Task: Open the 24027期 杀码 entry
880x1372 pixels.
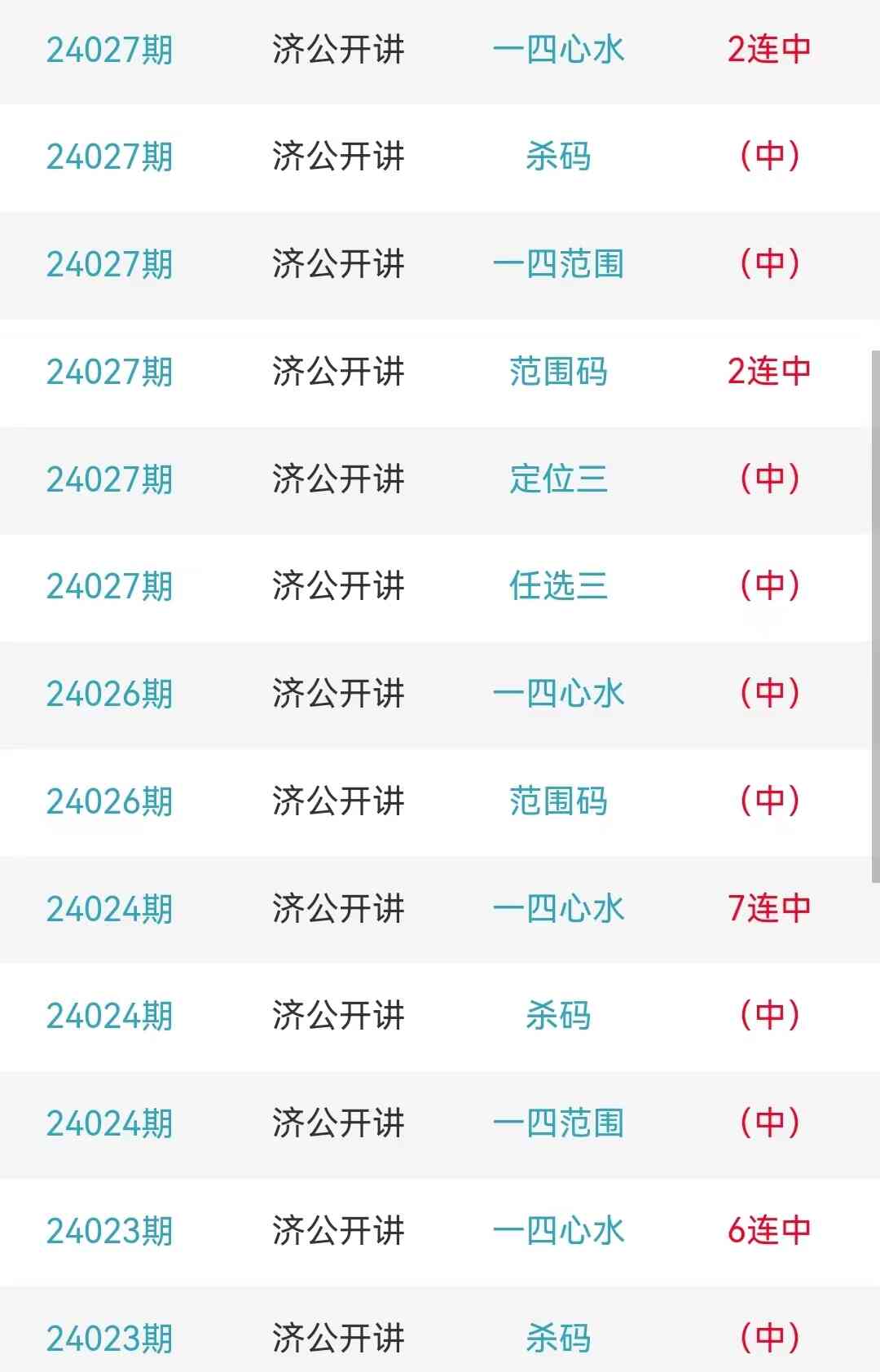Action: (558, 157)
